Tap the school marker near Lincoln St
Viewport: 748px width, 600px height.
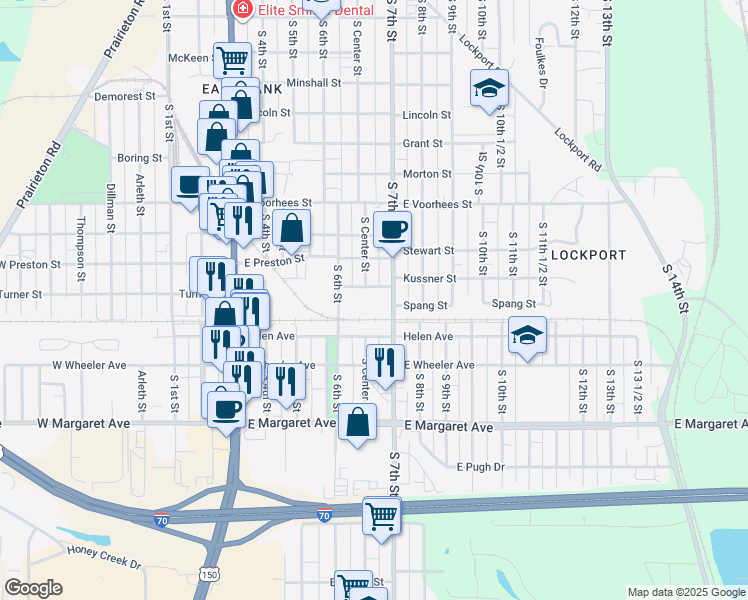[x=489, y=88]
